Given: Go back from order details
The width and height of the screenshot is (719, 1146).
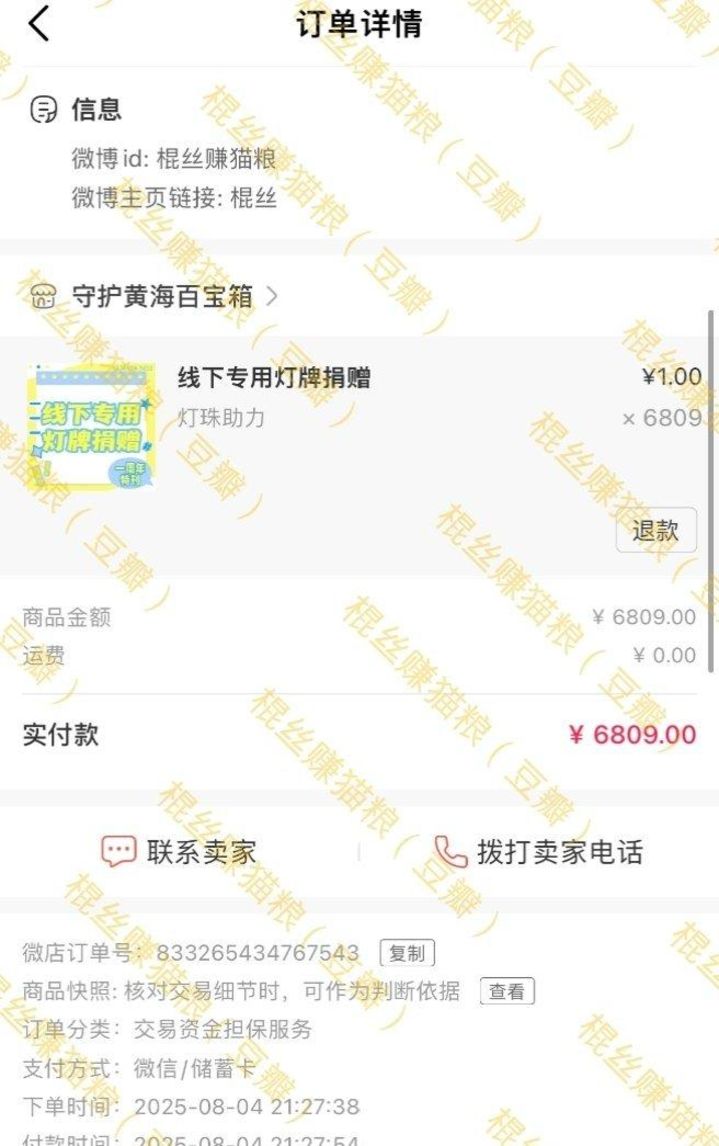Looking at the screenshot, I should click(38, 24).
